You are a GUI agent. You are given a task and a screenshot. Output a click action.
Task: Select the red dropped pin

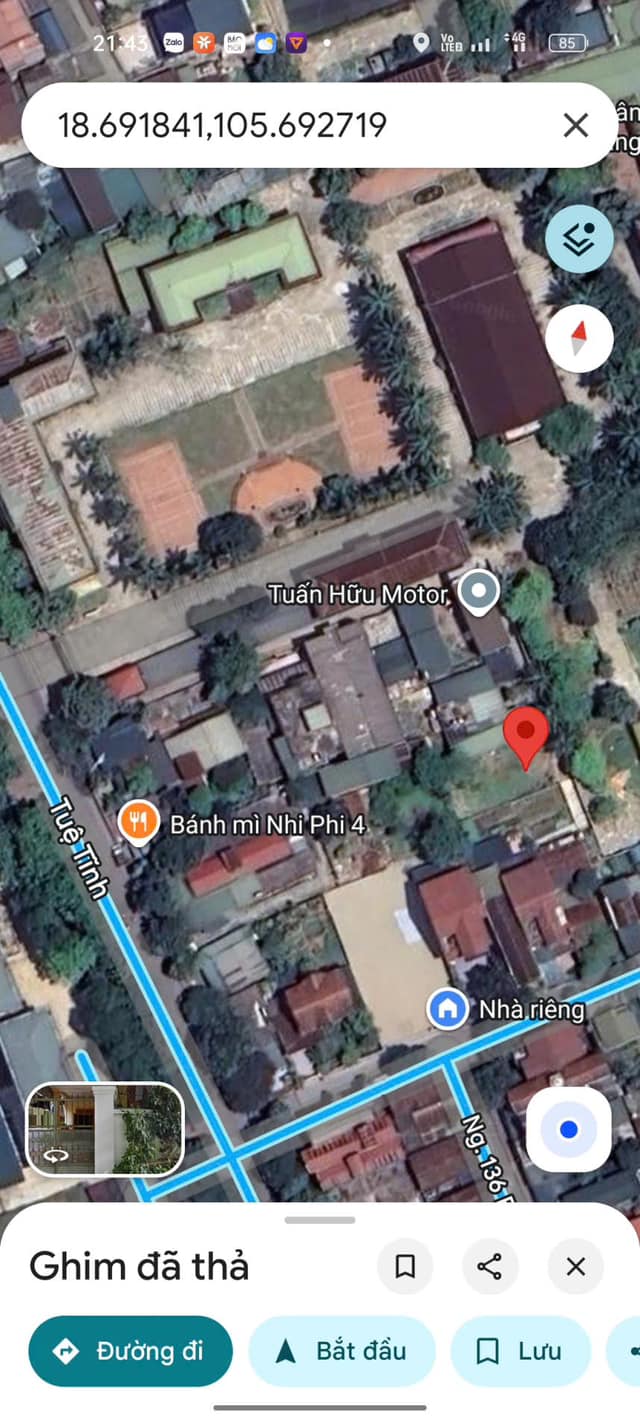pyautogui.click(x=525, y=738)
